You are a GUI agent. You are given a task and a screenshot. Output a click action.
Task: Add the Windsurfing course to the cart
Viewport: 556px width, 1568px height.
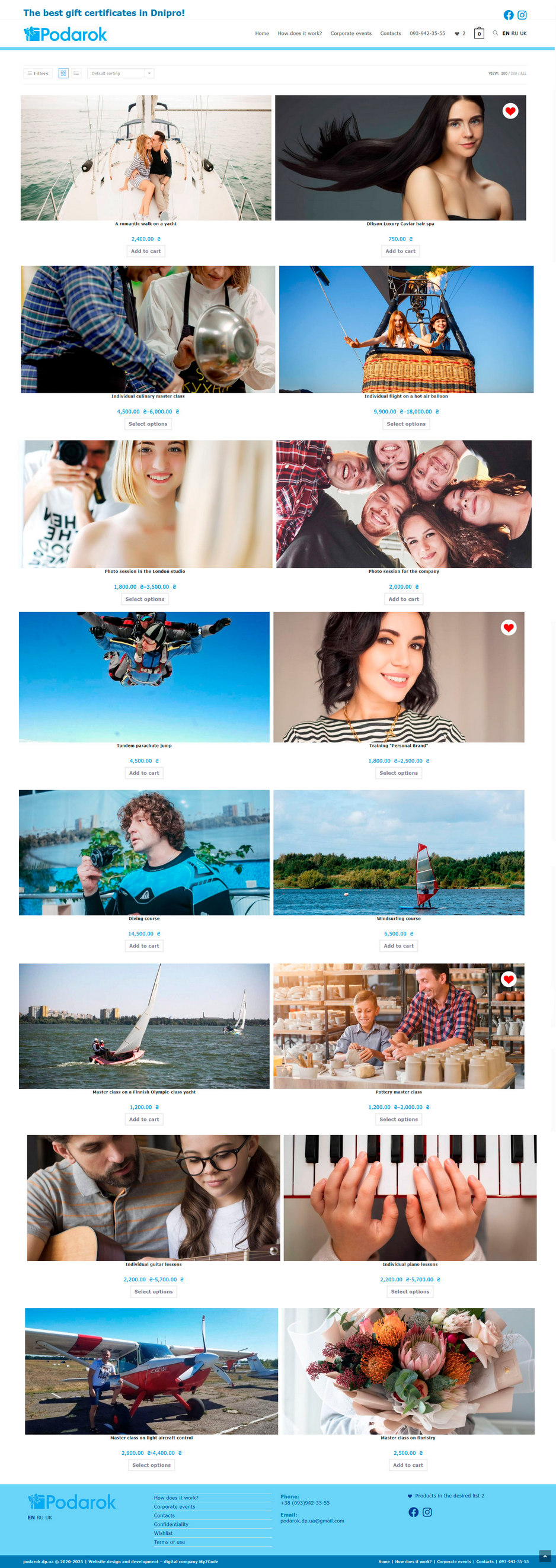tap(398, 945)
